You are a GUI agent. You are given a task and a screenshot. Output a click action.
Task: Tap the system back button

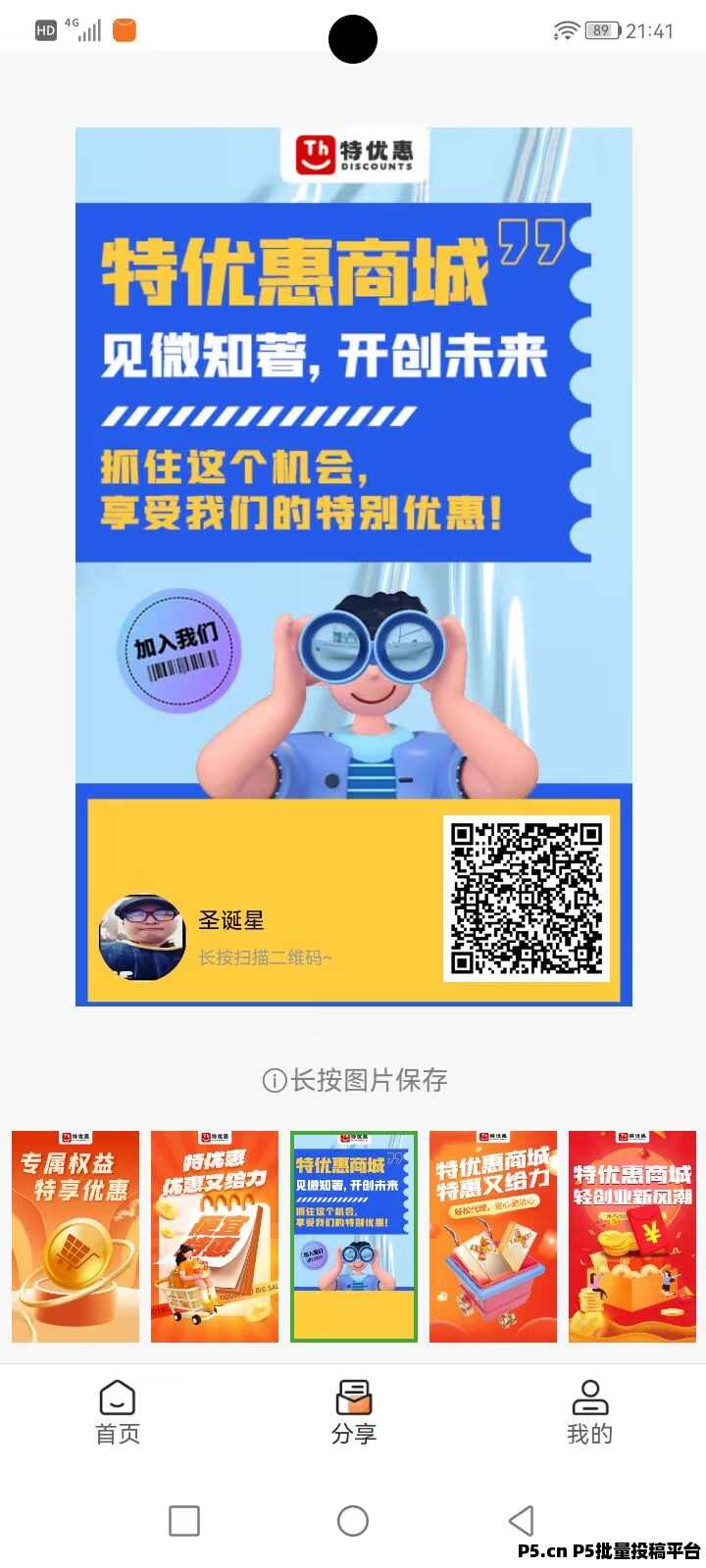click(x=522, y=1521)
